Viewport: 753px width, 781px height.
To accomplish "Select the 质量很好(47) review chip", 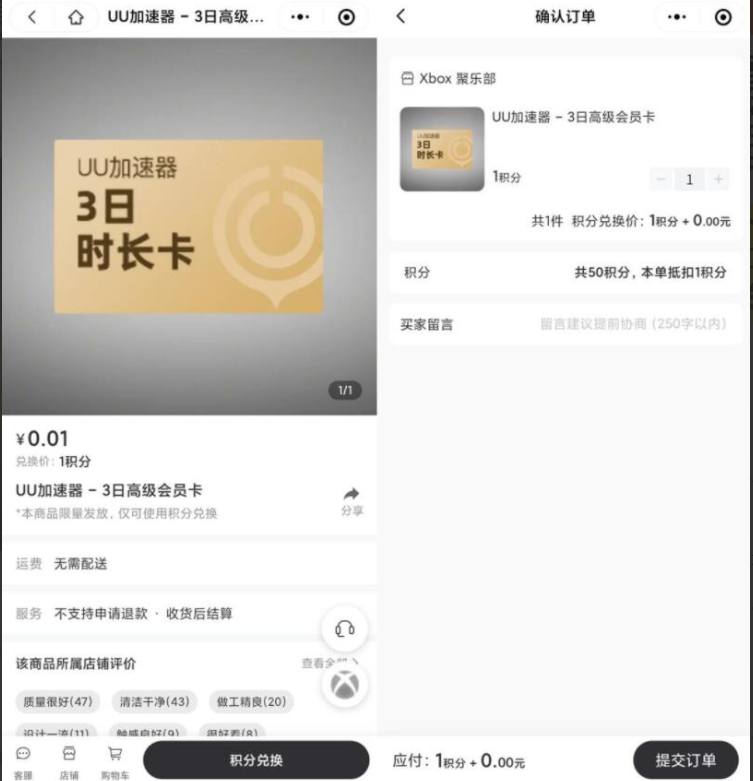I will pos(58,702).
